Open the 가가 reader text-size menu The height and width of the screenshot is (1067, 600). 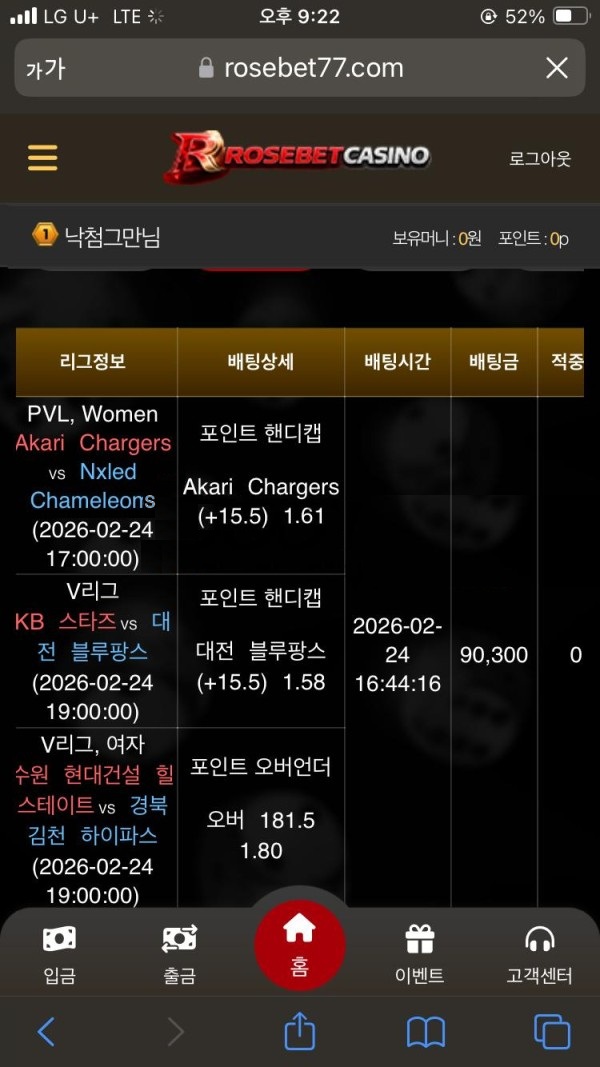[x=45, y=69]
